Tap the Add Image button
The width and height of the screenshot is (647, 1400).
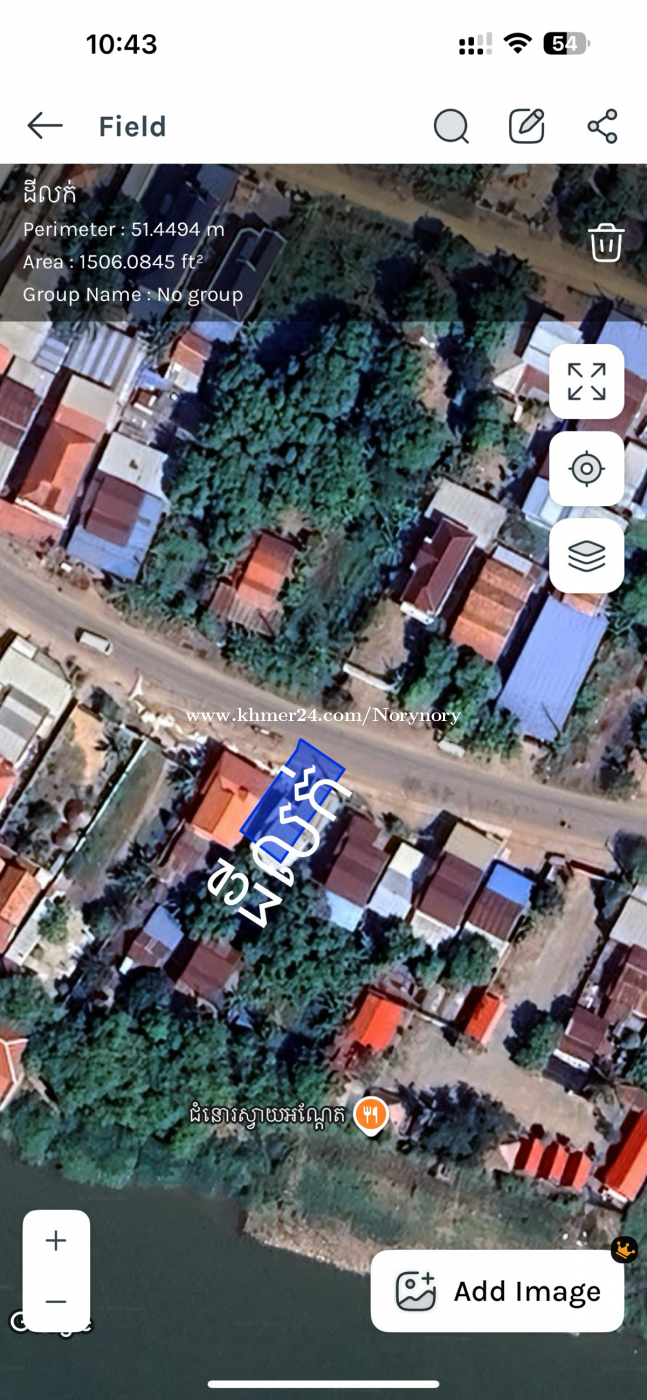pyautogui.click(x=497, y=1291)
